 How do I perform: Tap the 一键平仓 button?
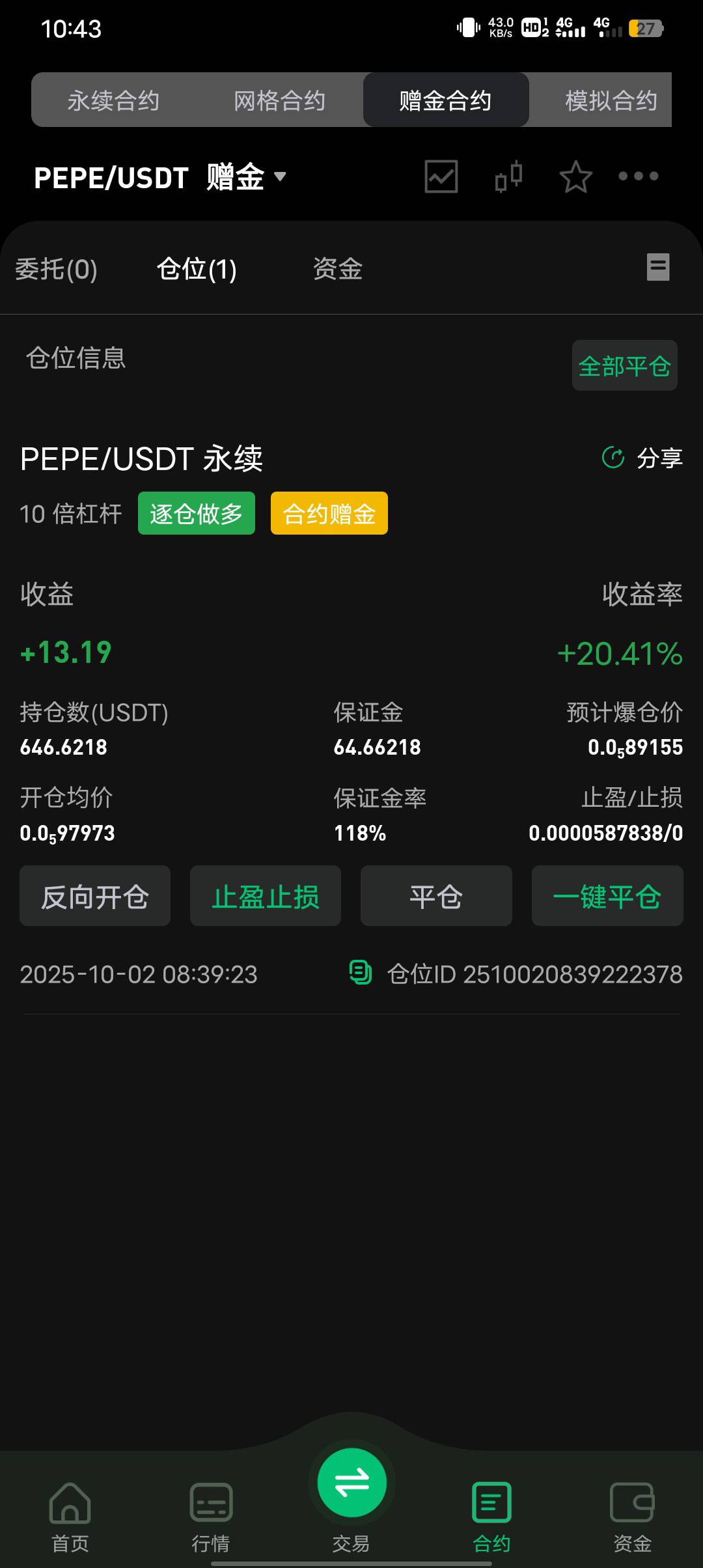pyautogui.click(x=607, y=896)
